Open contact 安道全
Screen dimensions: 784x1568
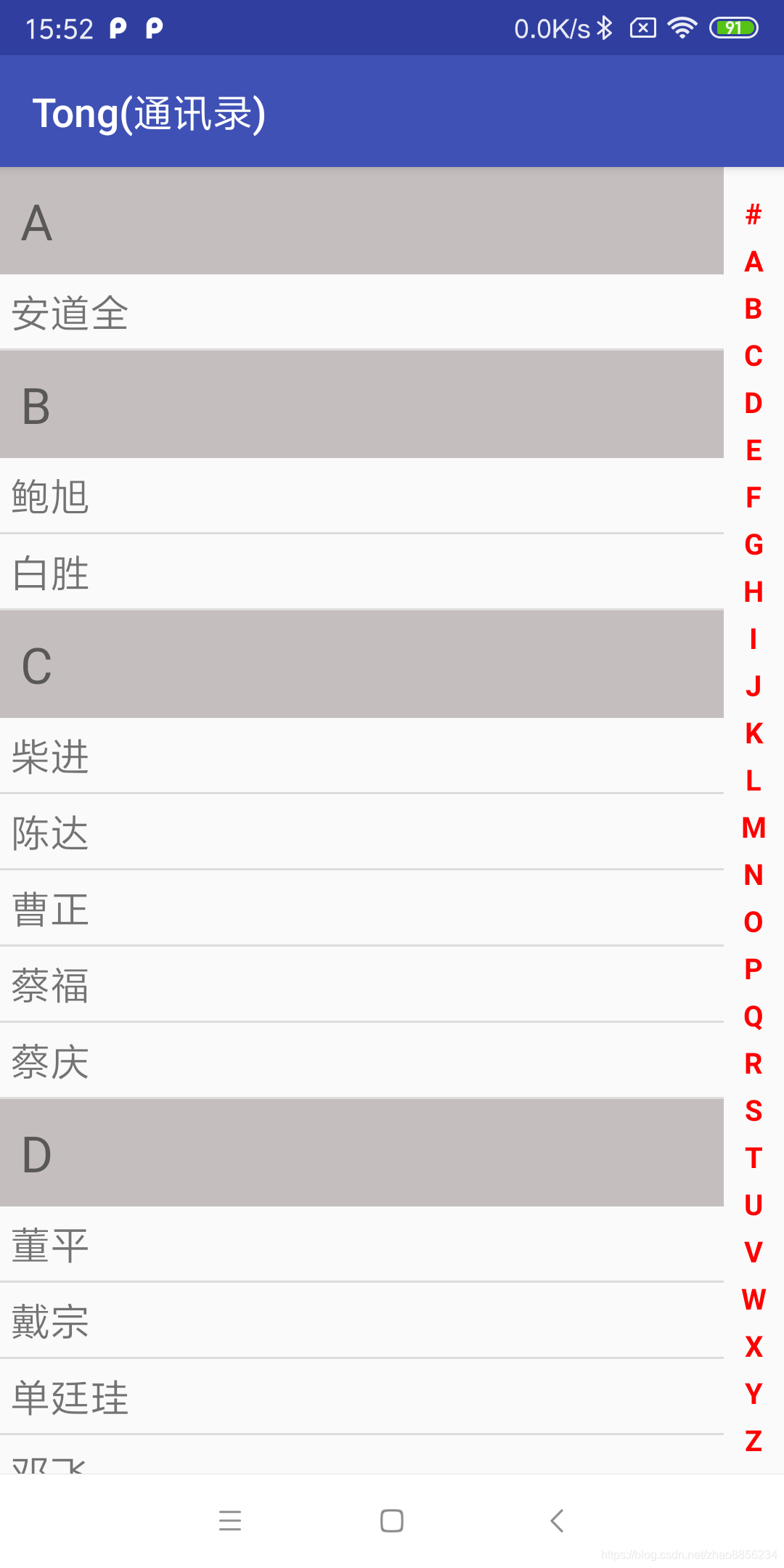pyautogui.click(x=362, y=312)
